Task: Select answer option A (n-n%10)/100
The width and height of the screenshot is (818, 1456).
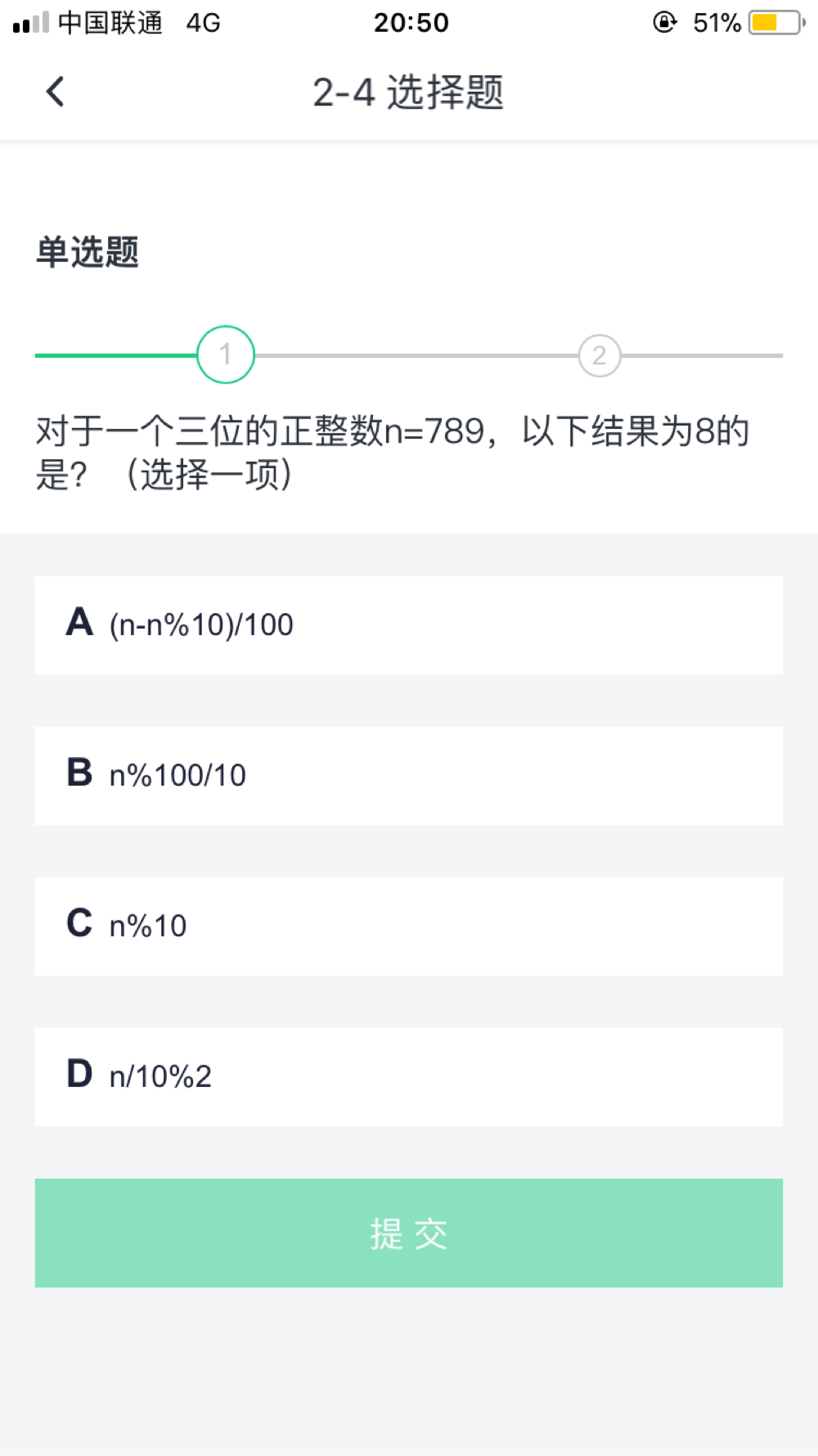Action: click(409, 625)
